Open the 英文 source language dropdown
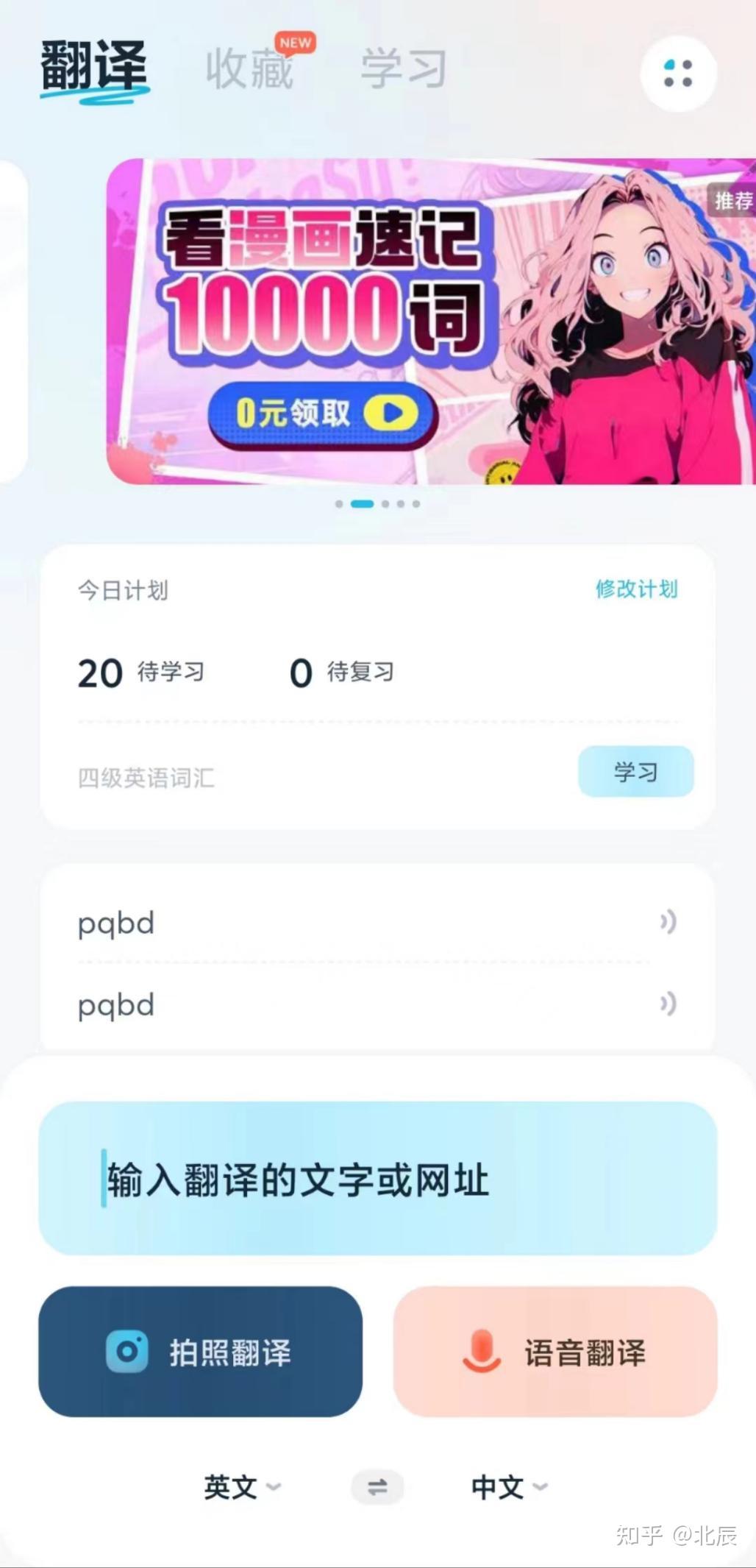 pos(241,1487)
